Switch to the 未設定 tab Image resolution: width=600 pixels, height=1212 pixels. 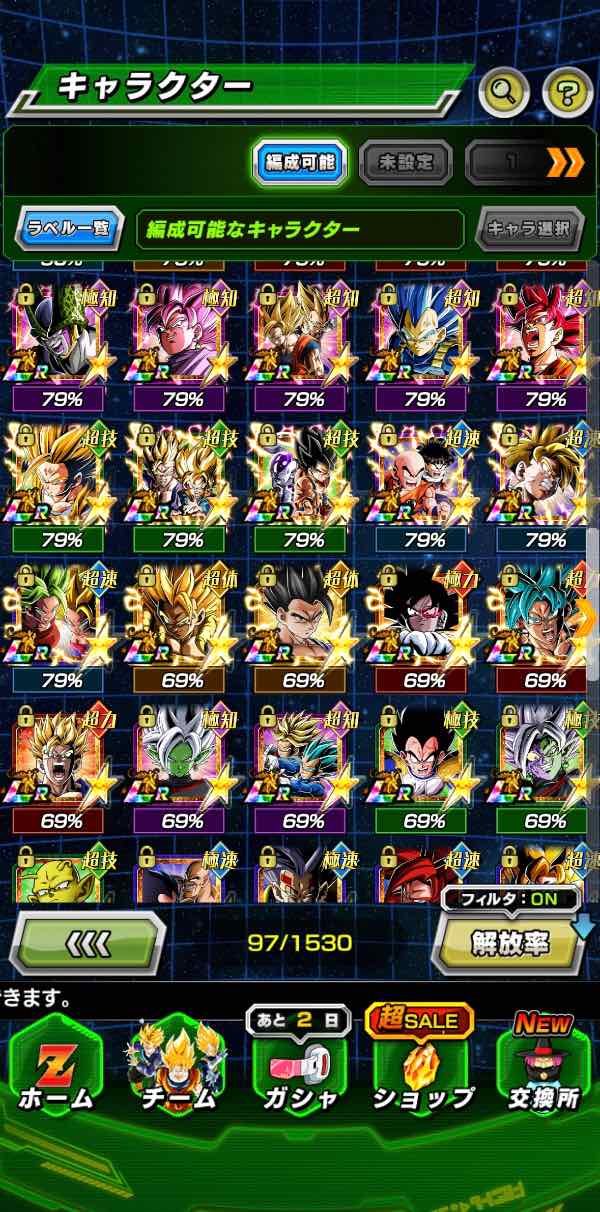405,162
